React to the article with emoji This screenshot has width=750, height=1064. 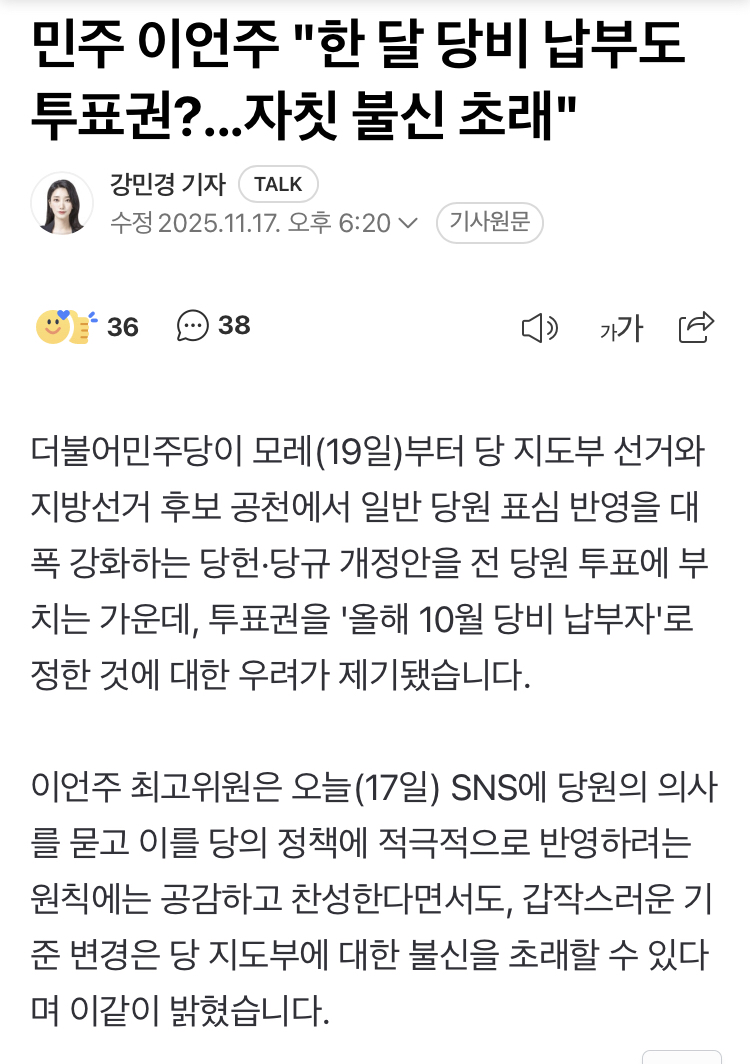pyautogui.click(x=67, y=327)
